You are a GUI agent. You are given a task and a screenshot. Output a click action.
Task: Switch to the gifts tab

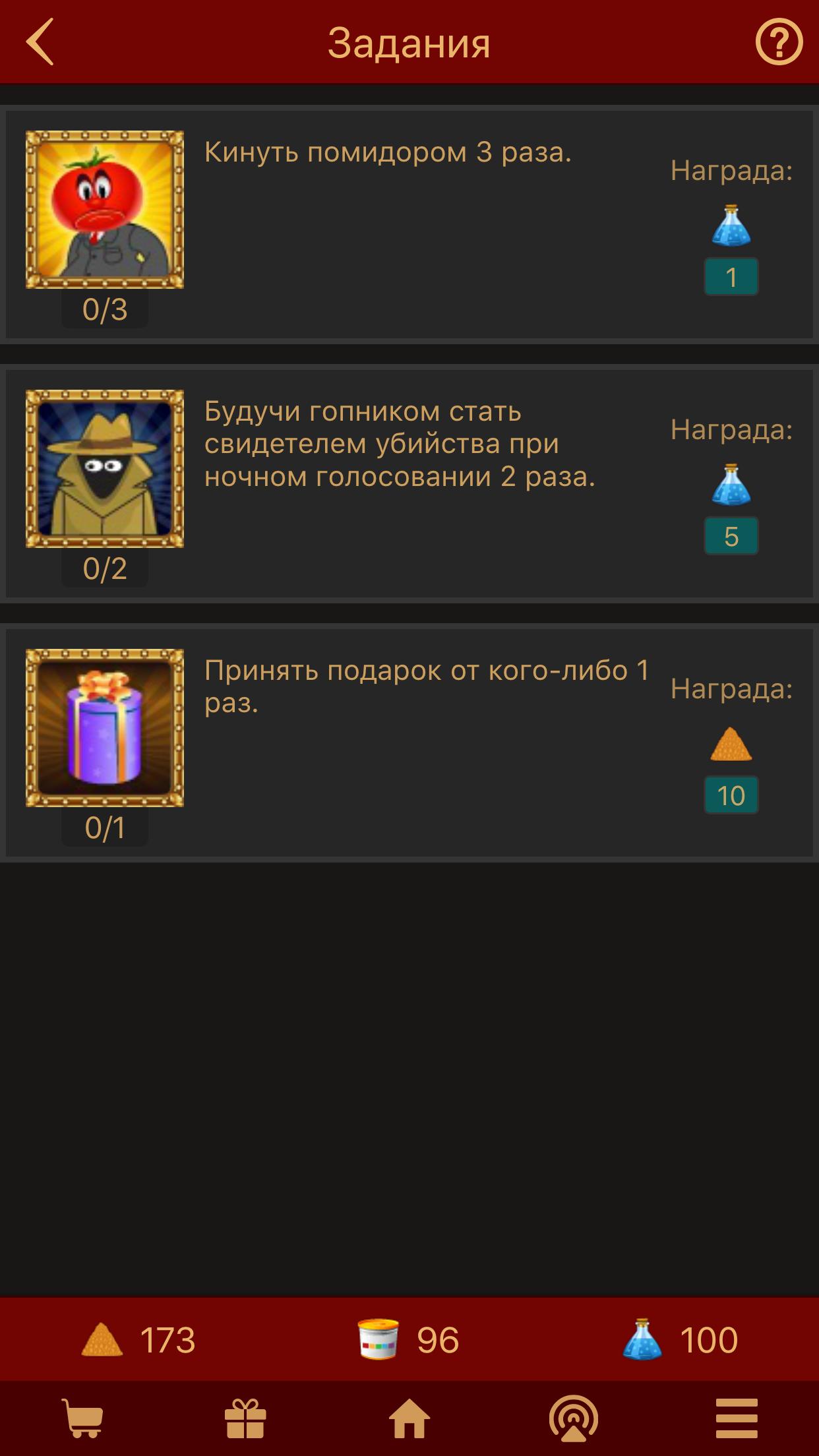point(245,1418)
